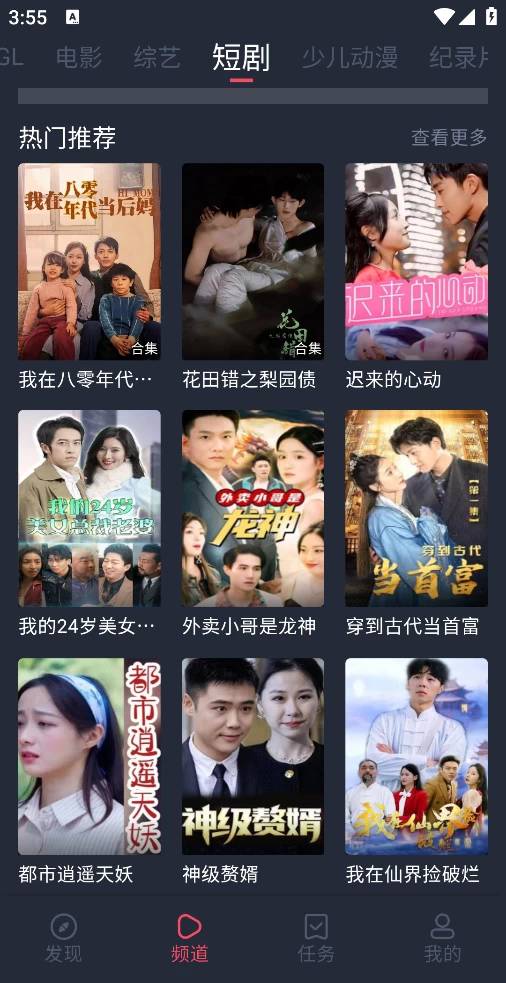Select the 少儿动漫 tab
Screen dimensions: 506x983
click(x=350, y=58)
